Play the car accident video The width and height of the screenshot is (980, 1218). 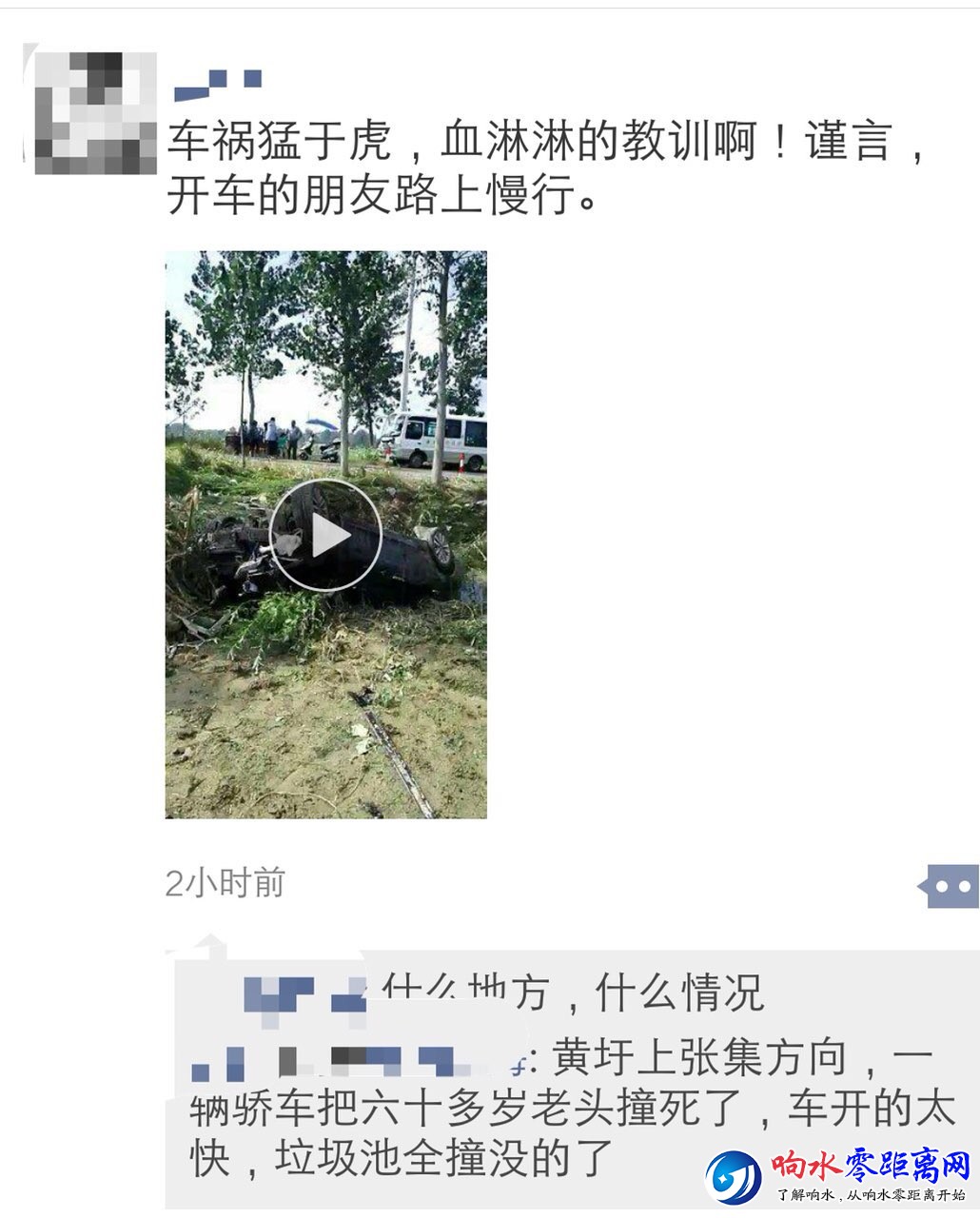(x=325, y=536)
